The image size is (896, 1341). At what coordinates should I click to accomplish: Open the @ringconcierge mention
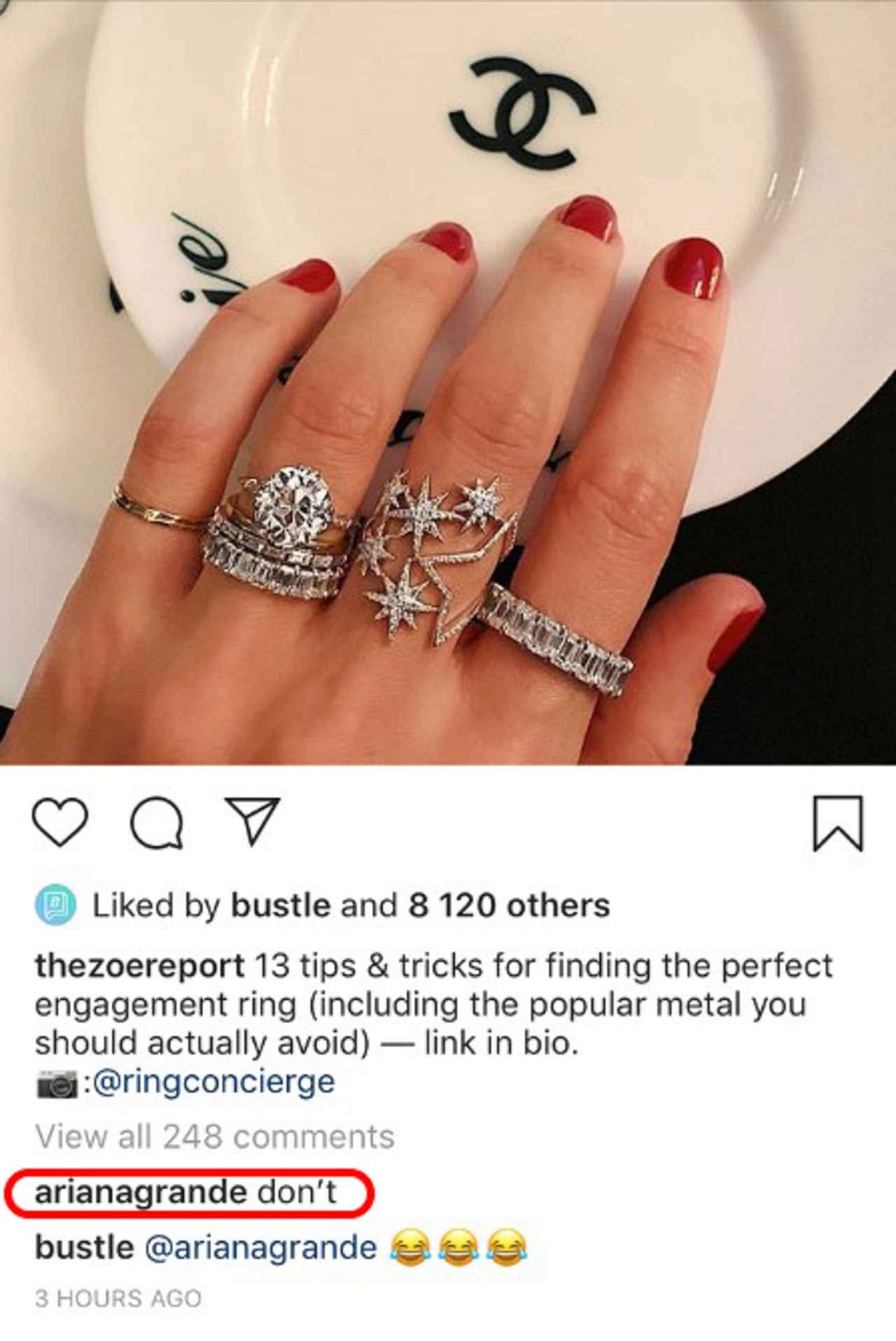click(213, 1082)
